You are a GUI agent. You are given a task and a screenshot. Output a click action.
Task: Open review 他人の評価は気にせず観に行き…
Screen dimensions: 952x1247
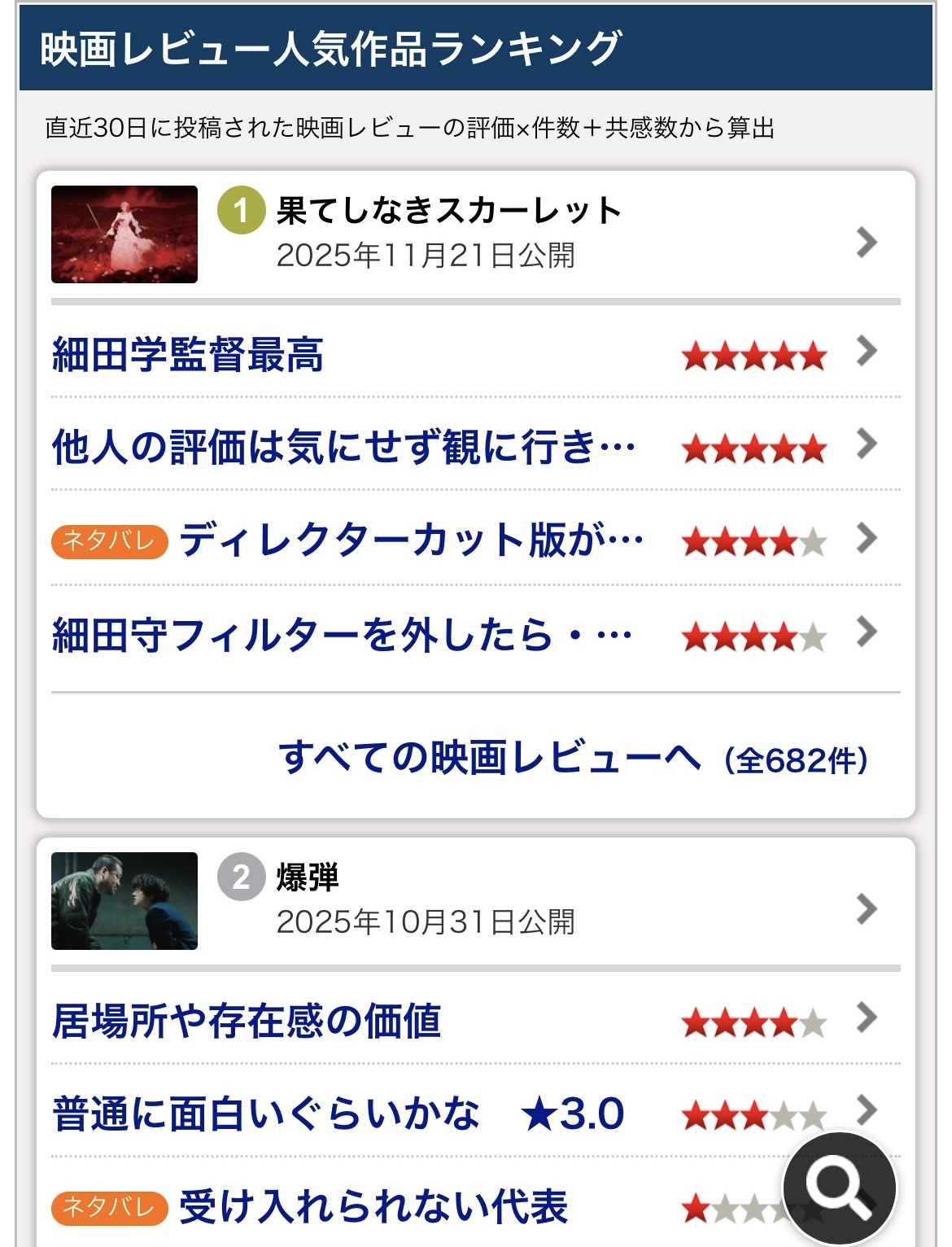click(x=343, y=447)
